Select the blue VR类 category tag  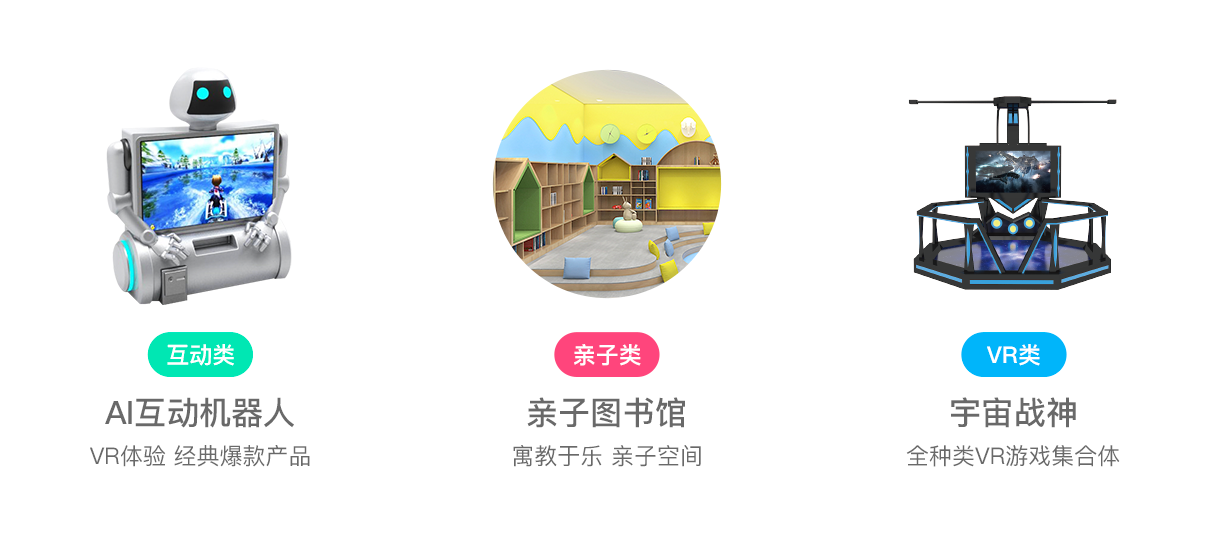1013,355
